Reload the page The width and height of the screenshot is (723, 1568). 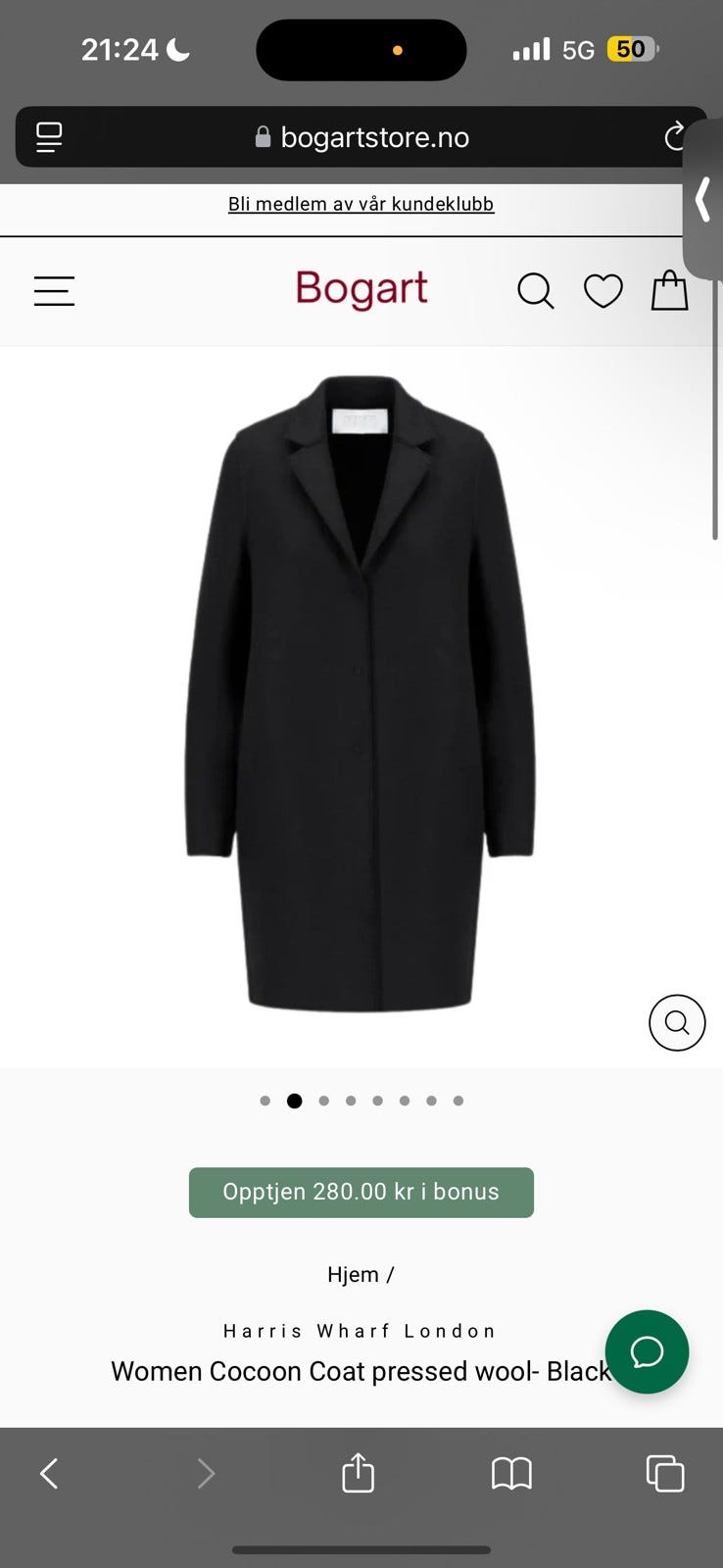(x=674, y=137)
